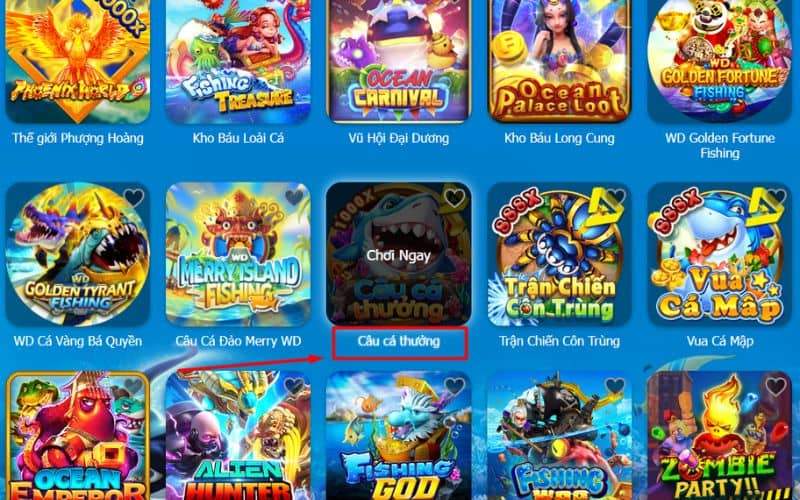Launch the Fishing God game
This screenshot has width=800, height=500.
coord(398,440)
